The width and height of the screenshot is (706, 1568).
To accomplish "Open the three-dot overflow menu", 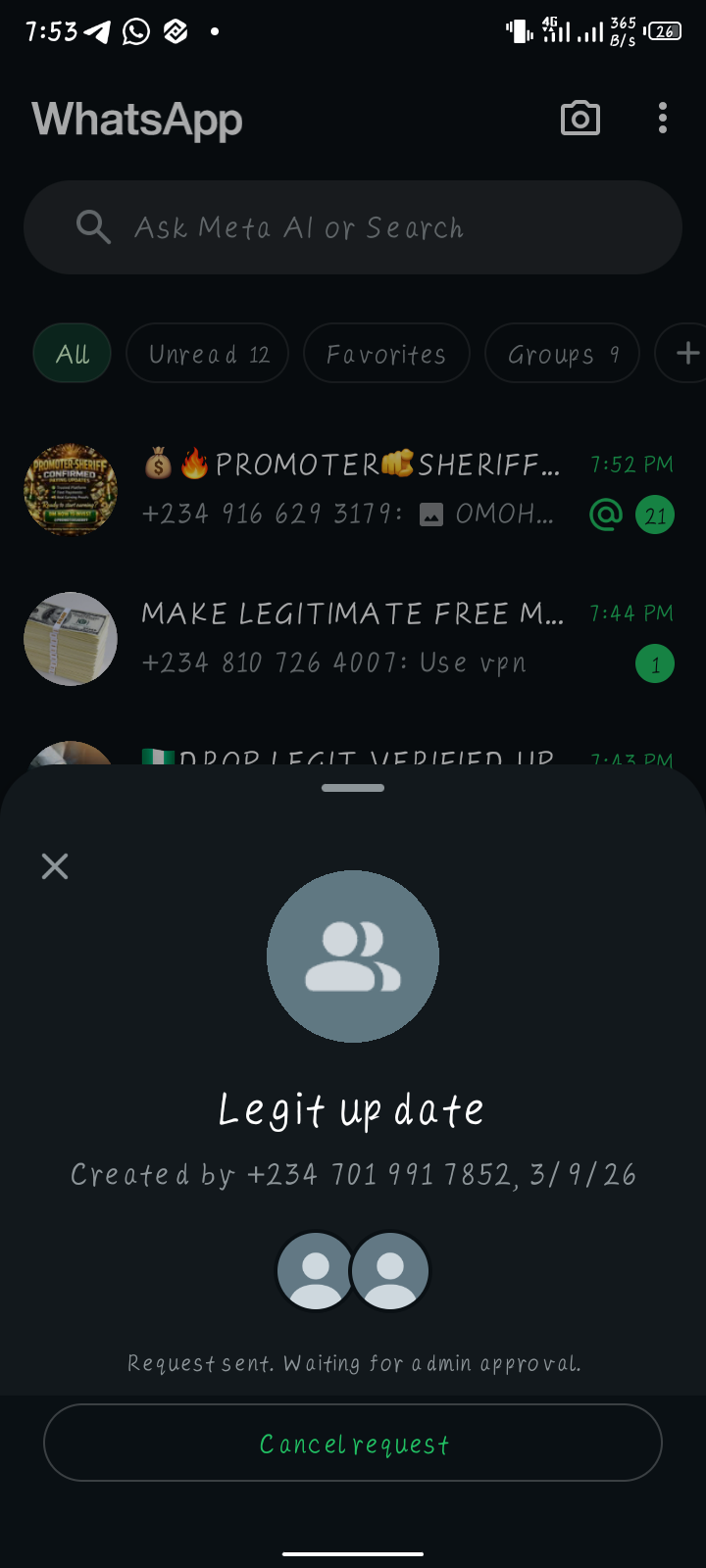I will point(663,119).
